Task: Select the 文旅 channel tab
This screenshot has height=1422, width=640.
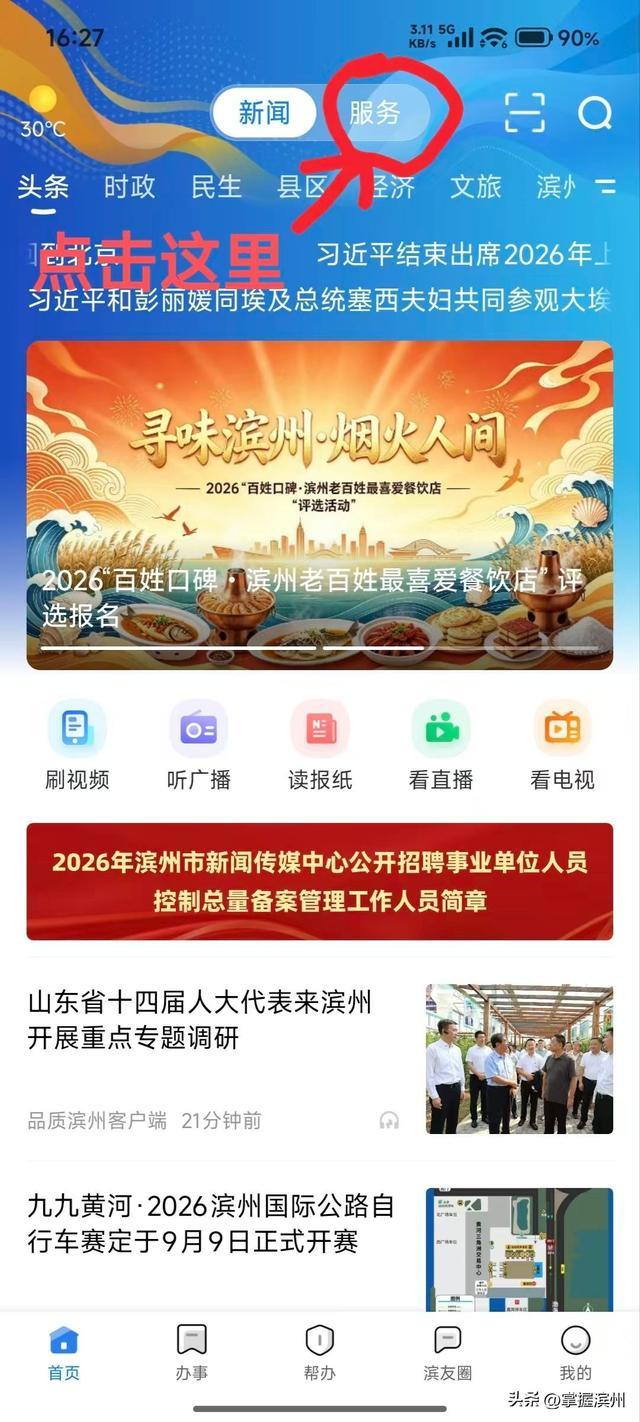Action: click(x=476, y=186)
